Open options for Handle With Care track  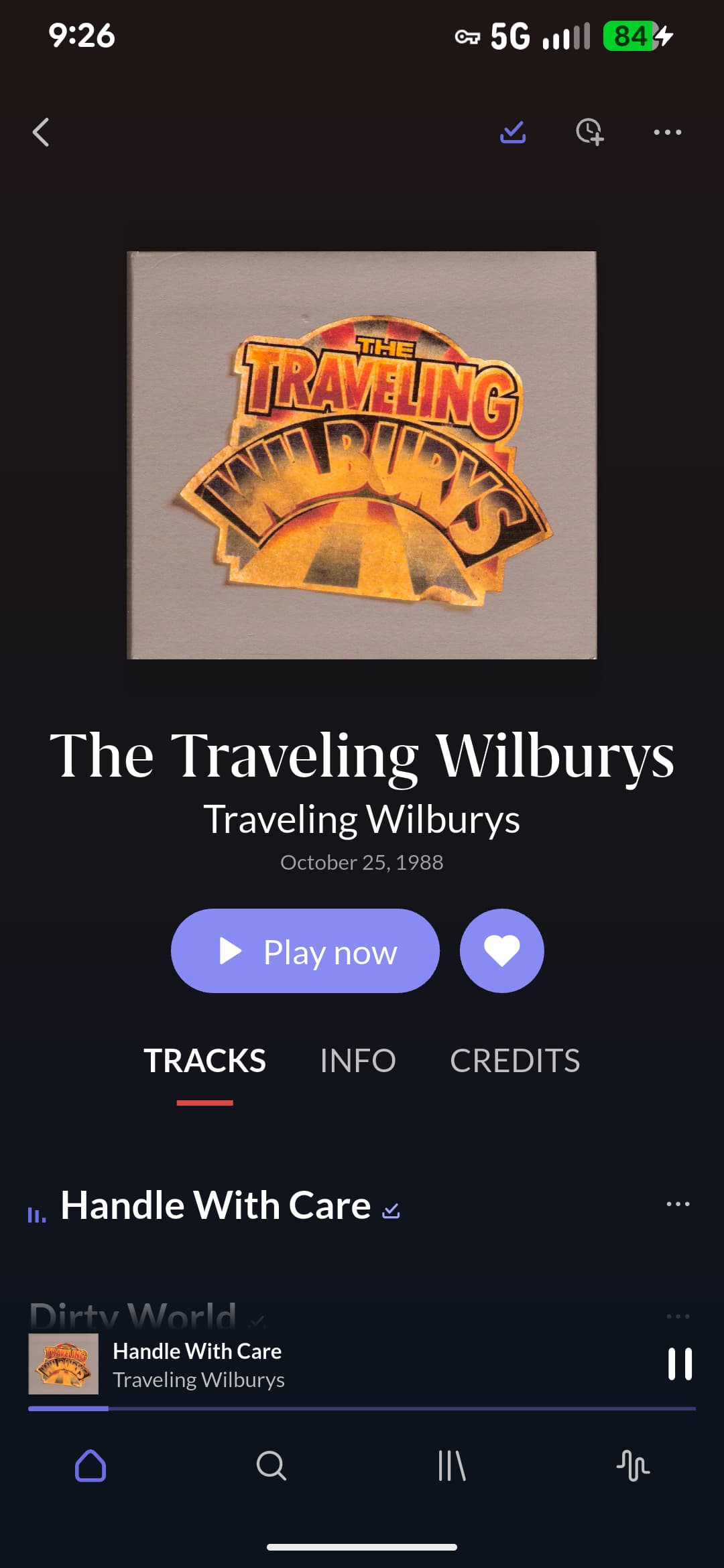[678, 1204]
